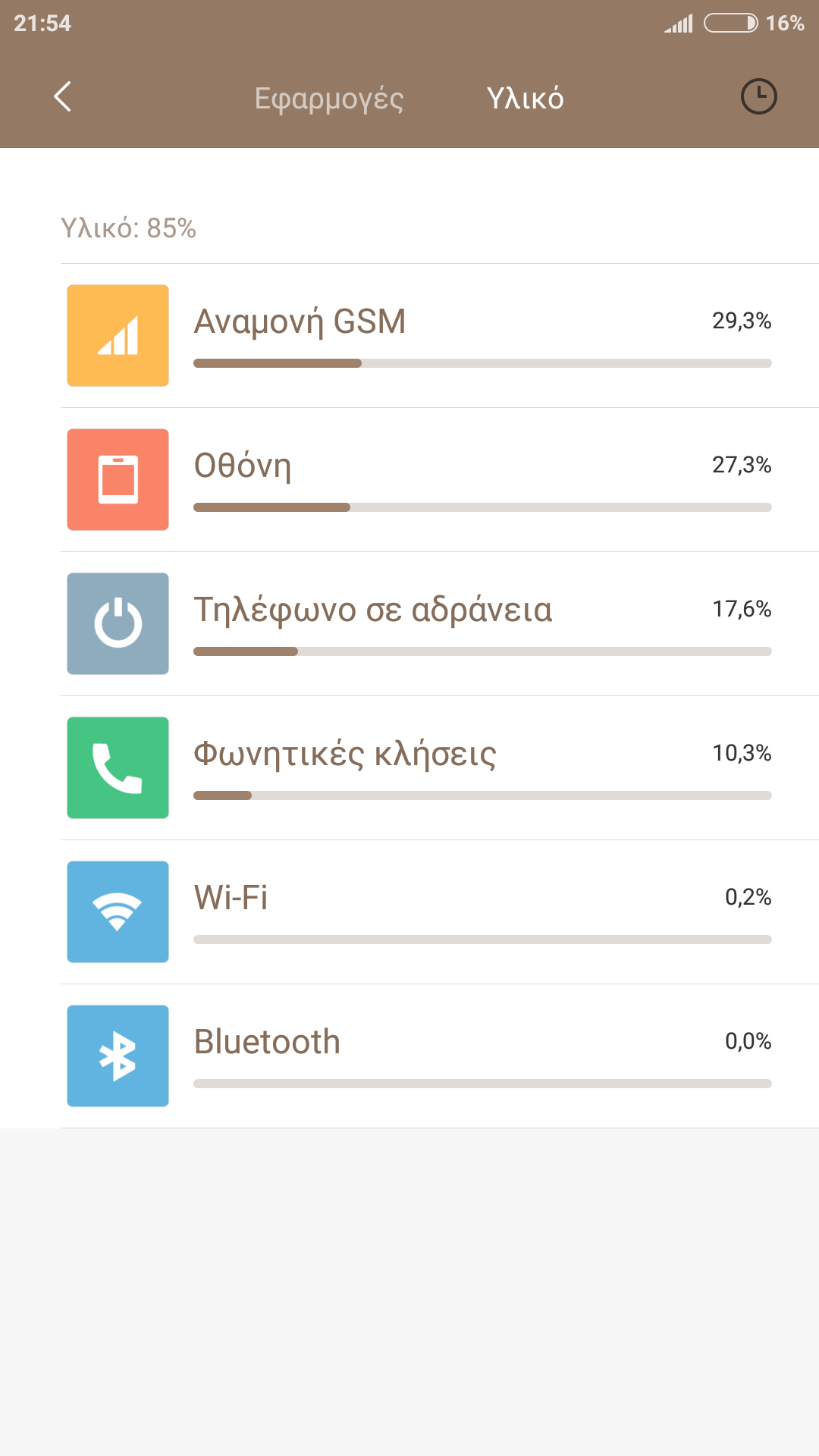Open Οθόνη battery usage details
Screen dimensions: 819x1456
[x=440, y=480]
